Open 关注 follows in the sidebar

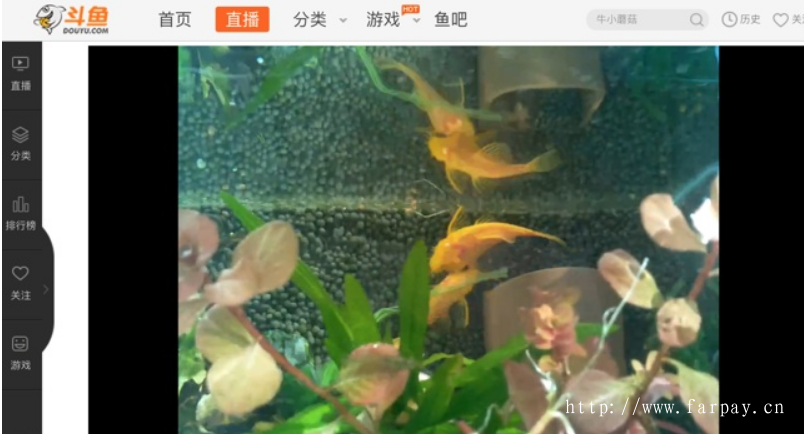click(20, 282)
